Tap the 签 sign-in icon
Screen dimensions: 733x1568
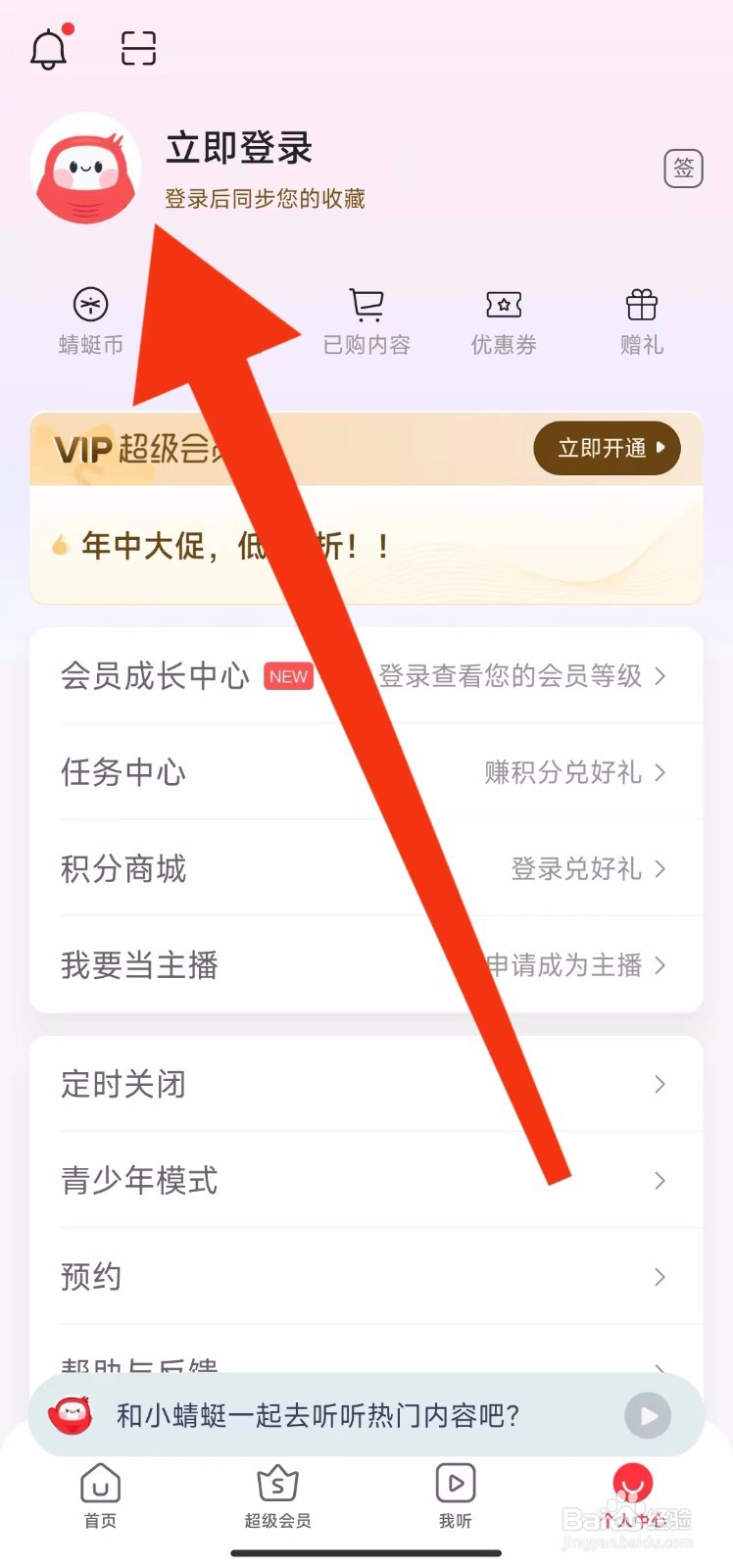[x=683, y=169]
